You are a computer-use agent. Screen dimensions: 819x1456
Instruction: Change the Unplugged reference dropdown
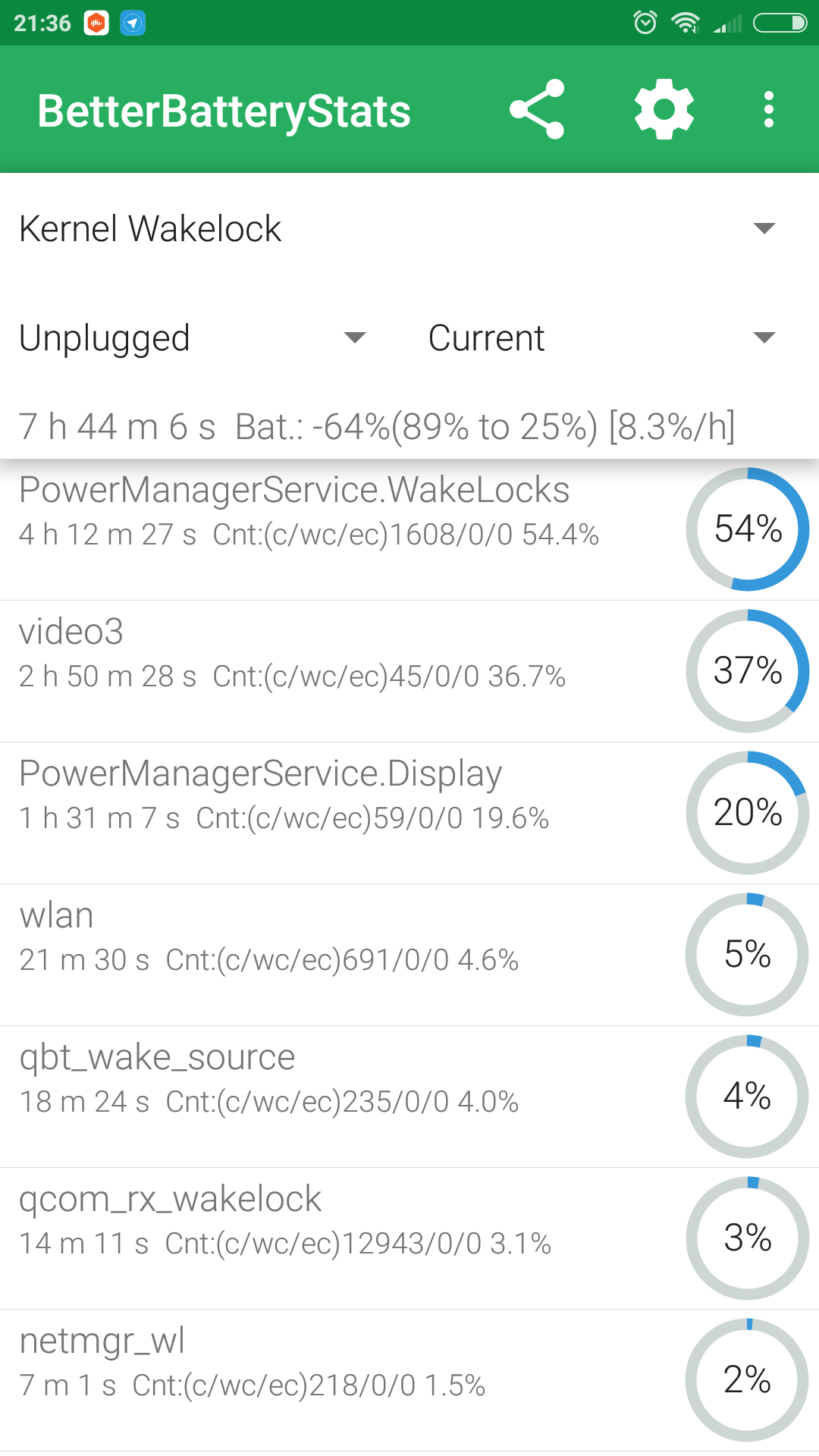click(194, 337)
